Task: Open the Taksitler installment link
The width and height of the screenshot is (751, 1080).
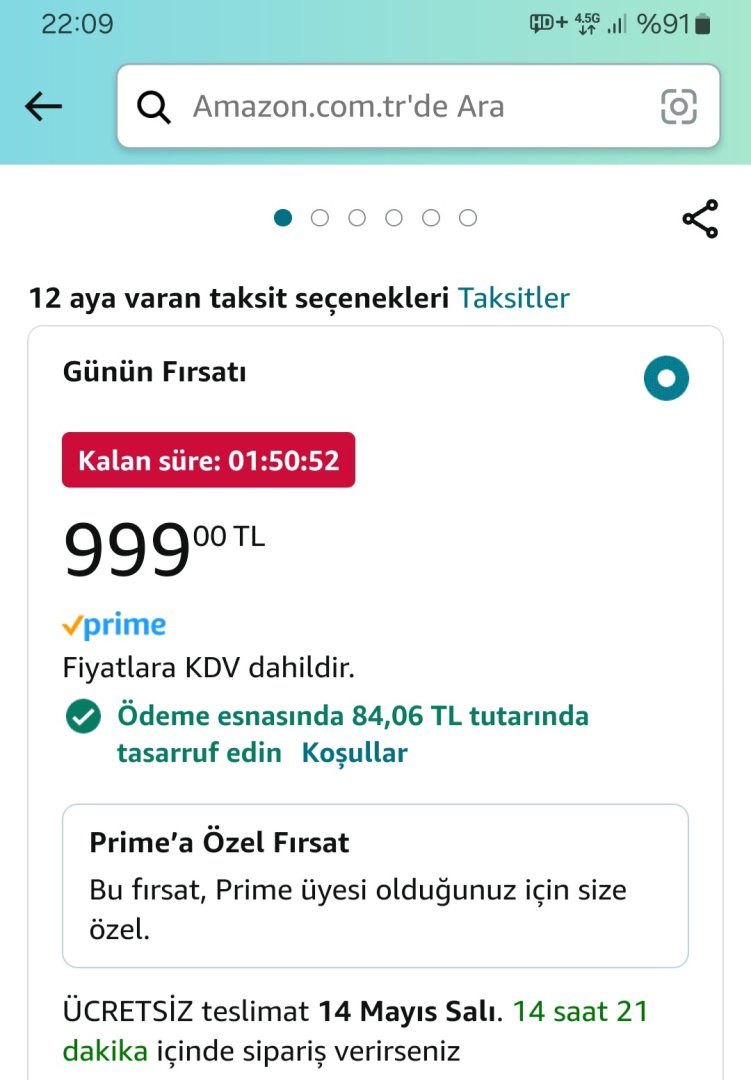Action: [x=514, y=298]
